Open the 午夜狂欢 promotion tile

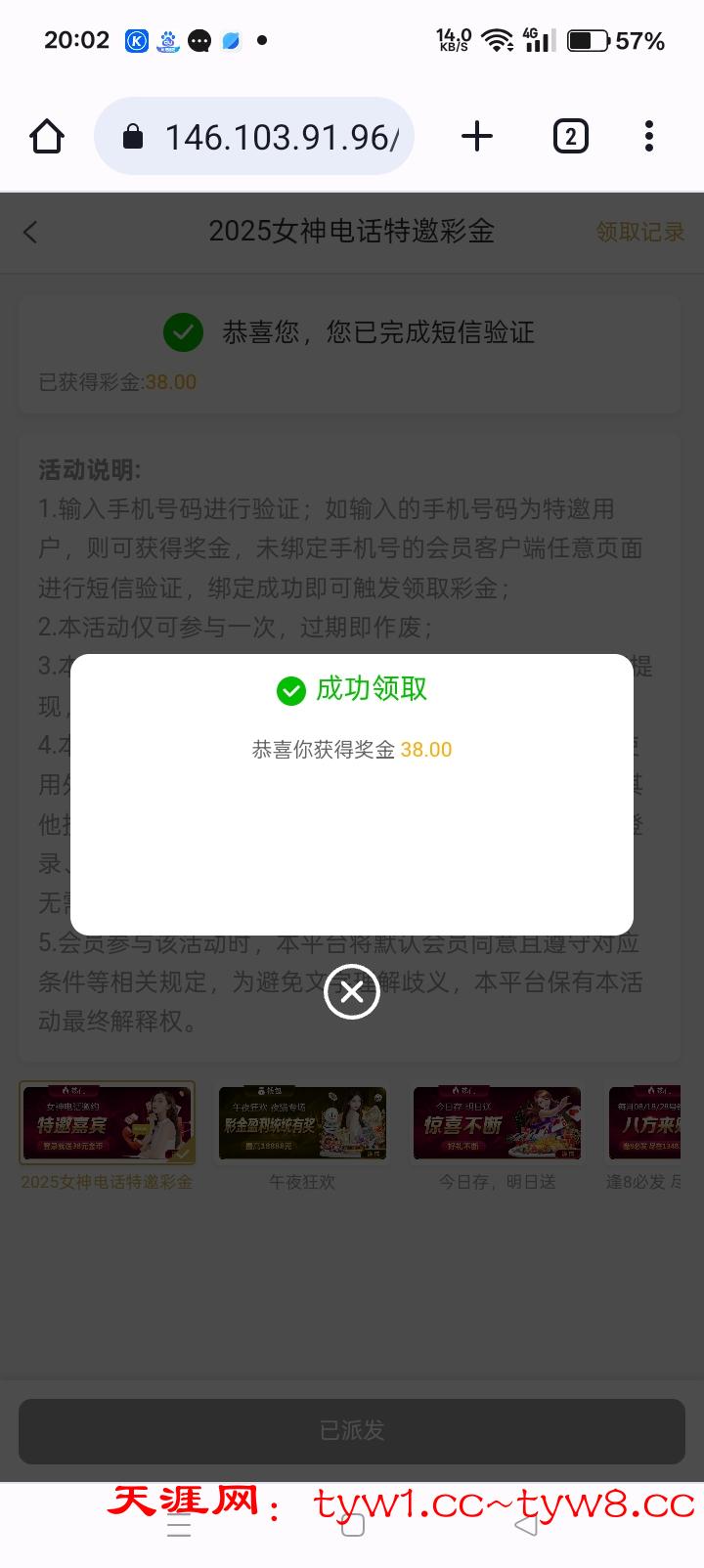coord(302,1123)
